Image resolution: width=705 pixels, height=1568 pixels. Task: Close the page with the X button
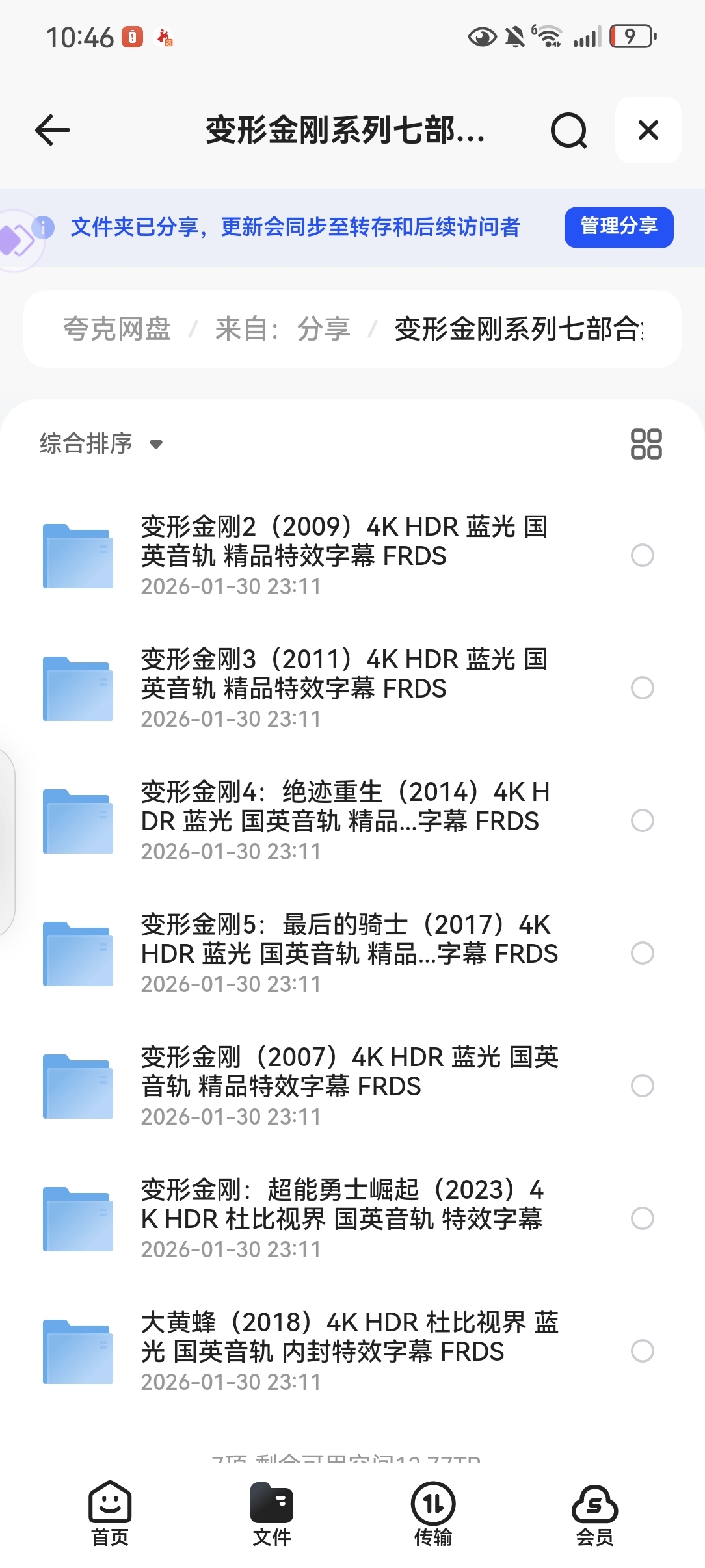(648, 130)
